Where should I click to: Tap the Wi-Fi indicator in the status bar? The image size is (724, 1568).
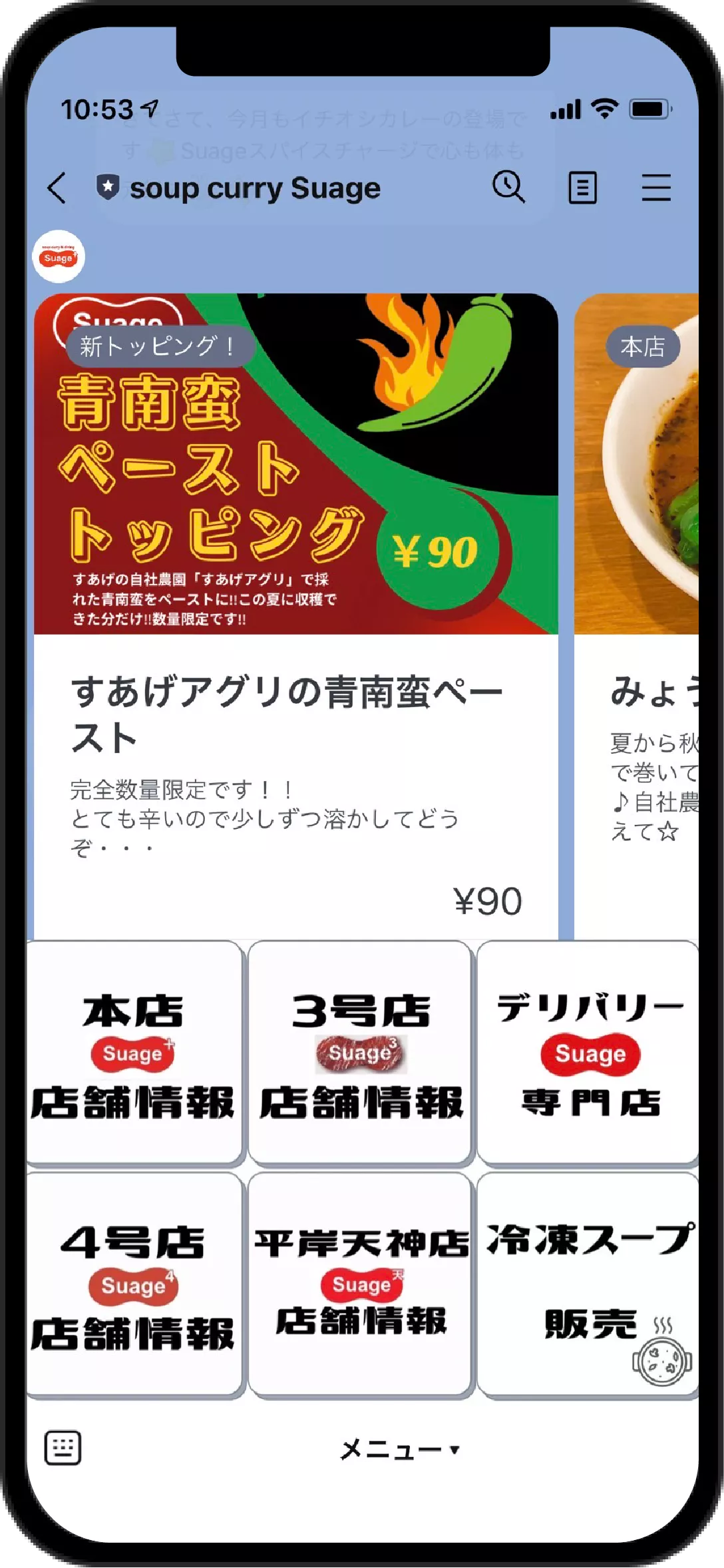[x=604, y=108]
